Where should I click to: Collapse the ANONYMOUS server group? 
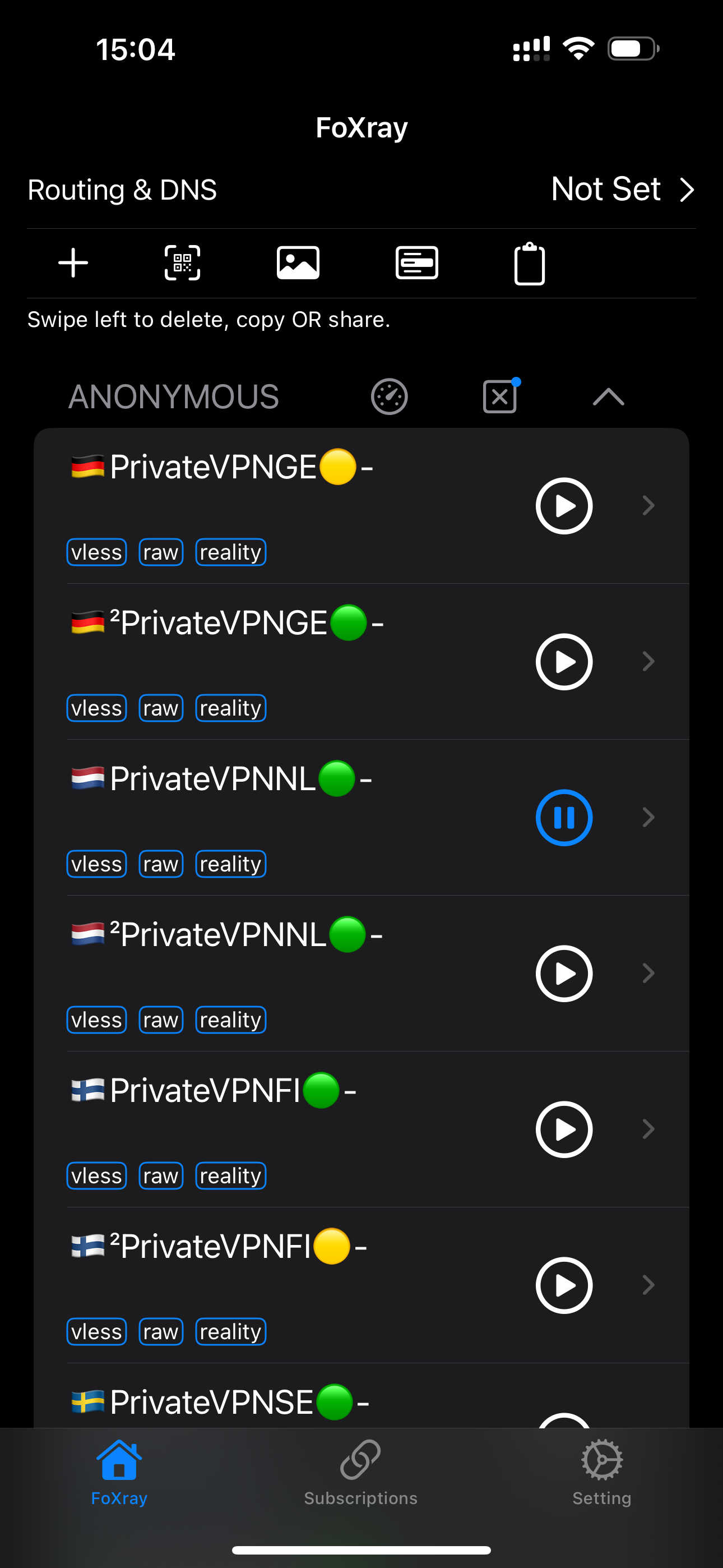608,397
